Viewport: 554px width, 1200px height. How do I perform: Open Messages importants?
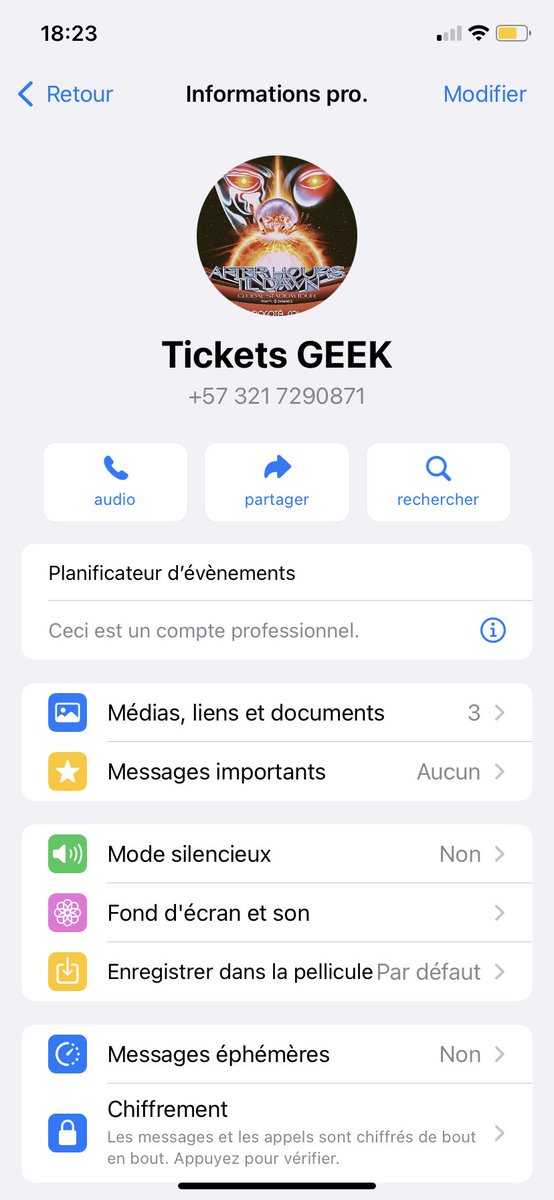(x=277, y=772)
